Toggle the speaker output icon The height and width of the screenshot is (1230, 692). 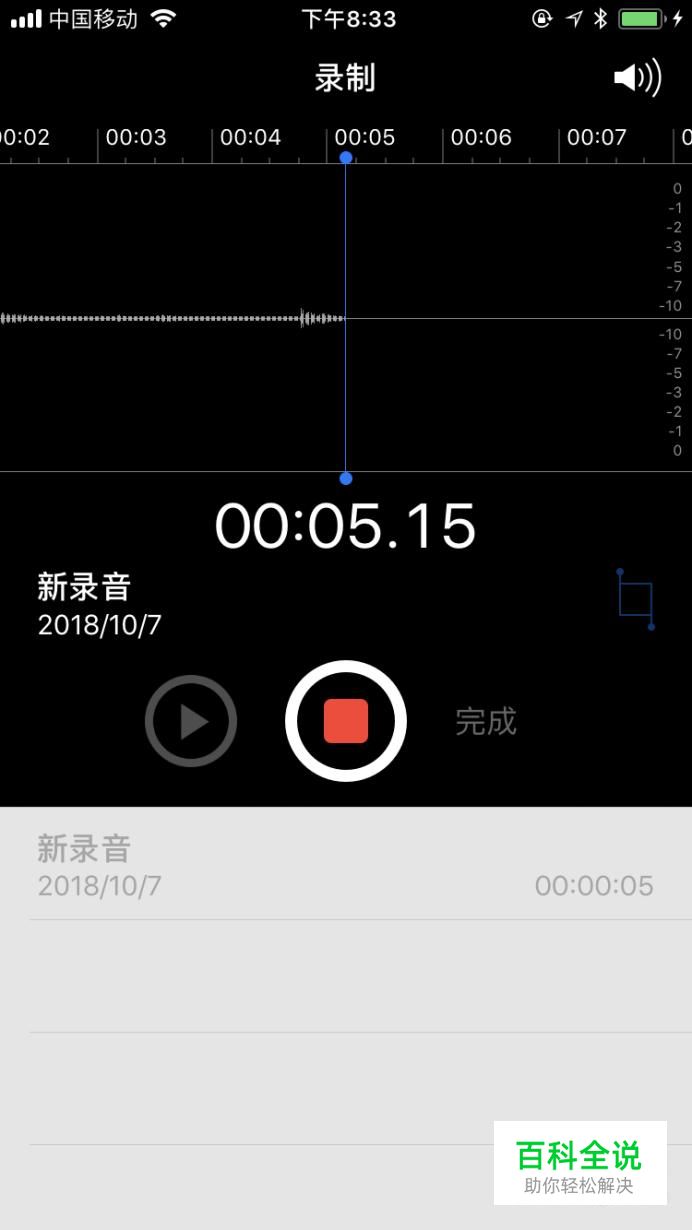point(637,78)
